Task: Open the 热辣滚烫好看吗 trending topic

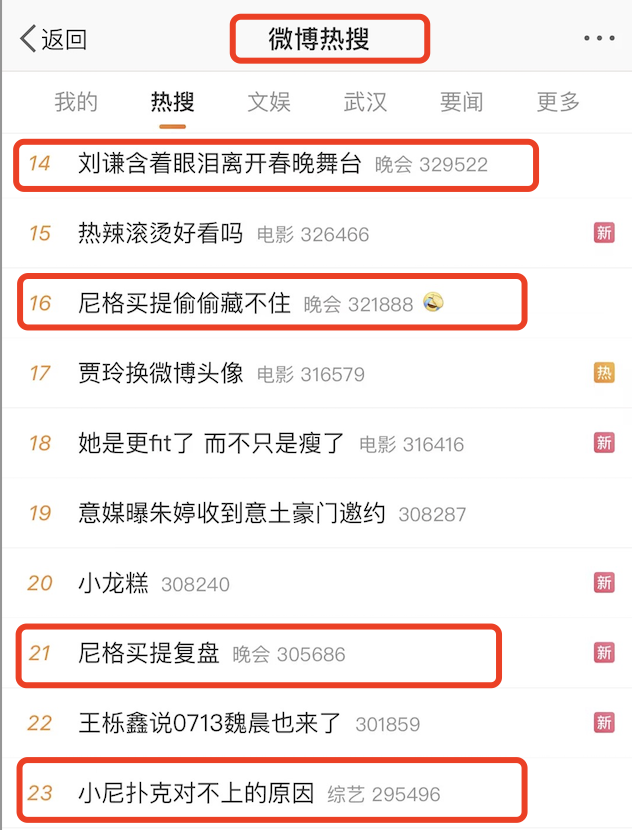Action: tap(161, 234)
